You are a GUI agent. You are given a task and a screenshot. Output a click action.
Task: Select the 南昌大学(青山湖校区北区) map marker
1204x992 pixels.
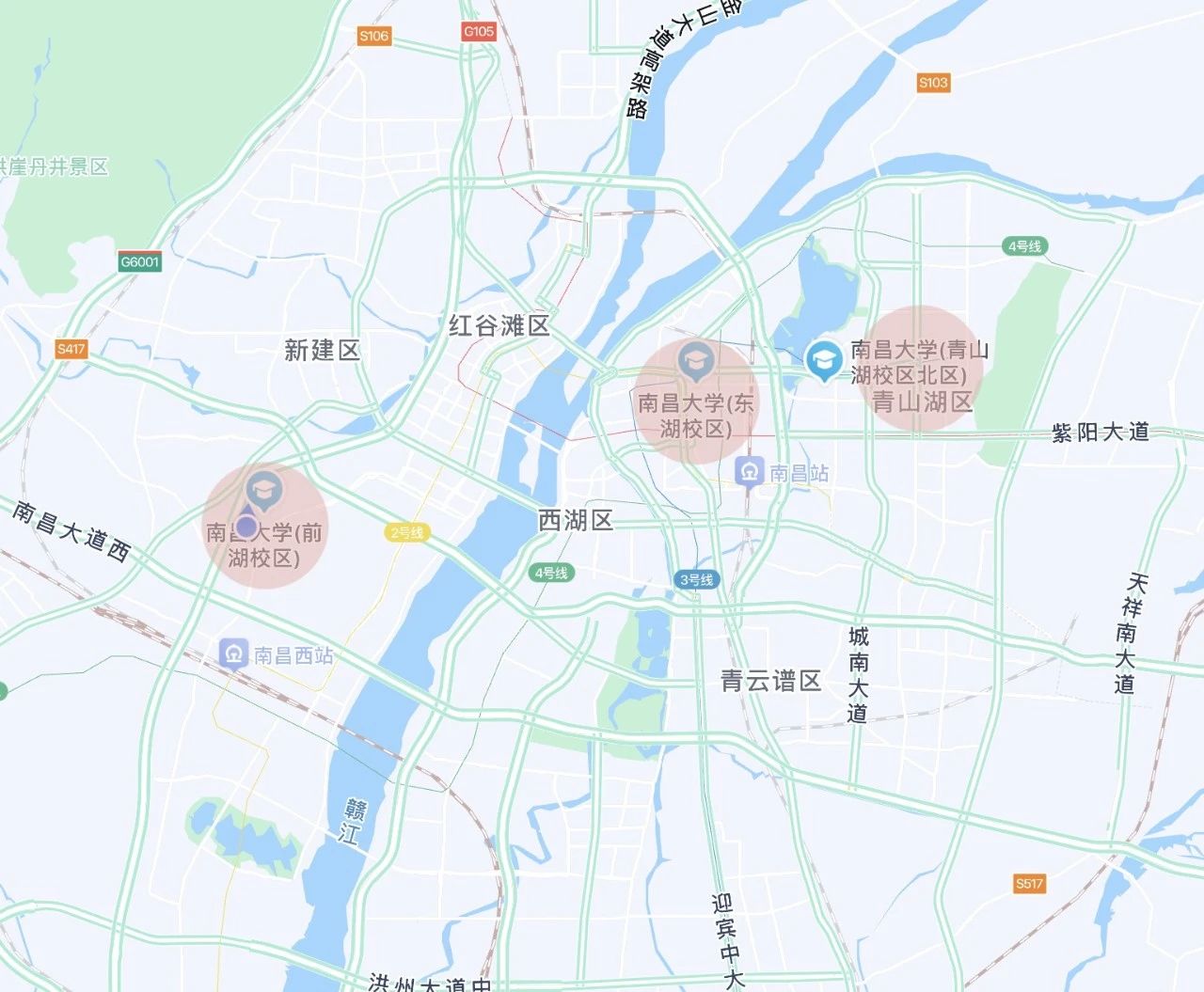pos(824,359)
